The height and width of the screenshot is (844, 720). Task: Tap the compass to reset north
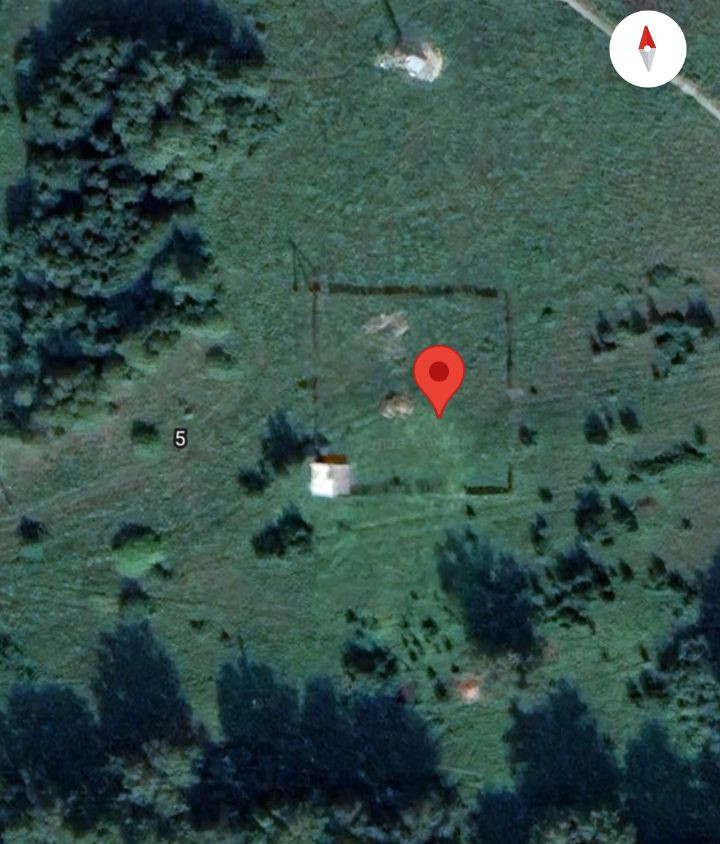click(647, 49)
